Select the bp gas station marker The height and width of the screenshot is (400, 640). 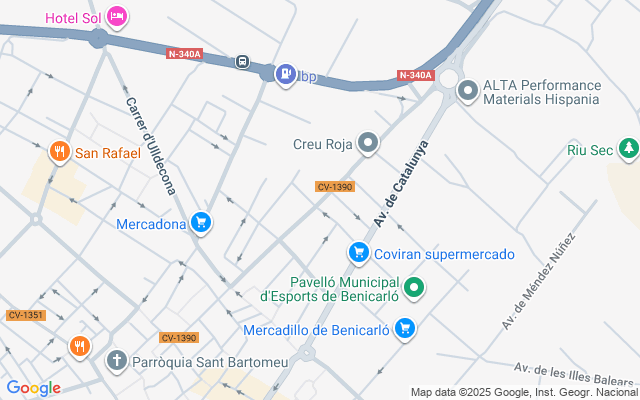point(286,75)
